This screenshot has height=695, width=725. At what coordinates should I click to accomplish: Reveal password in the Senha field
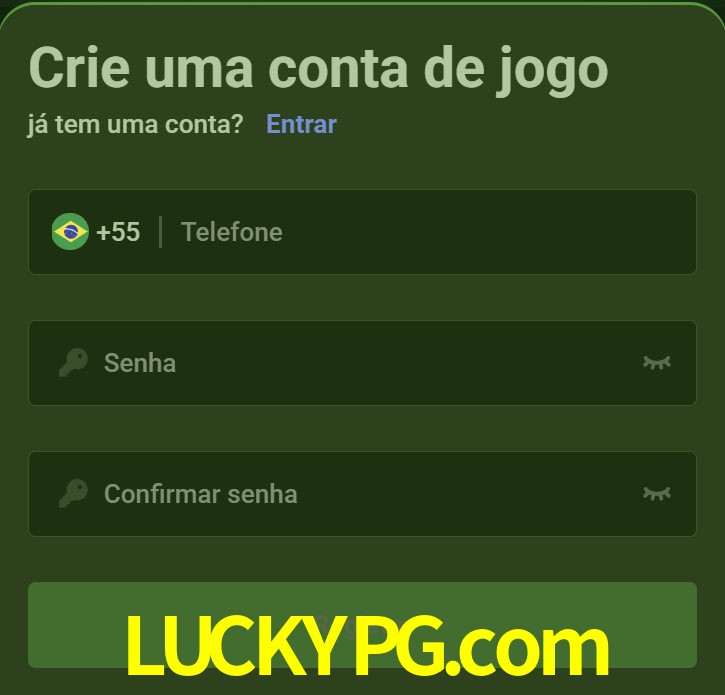[656, 362]
